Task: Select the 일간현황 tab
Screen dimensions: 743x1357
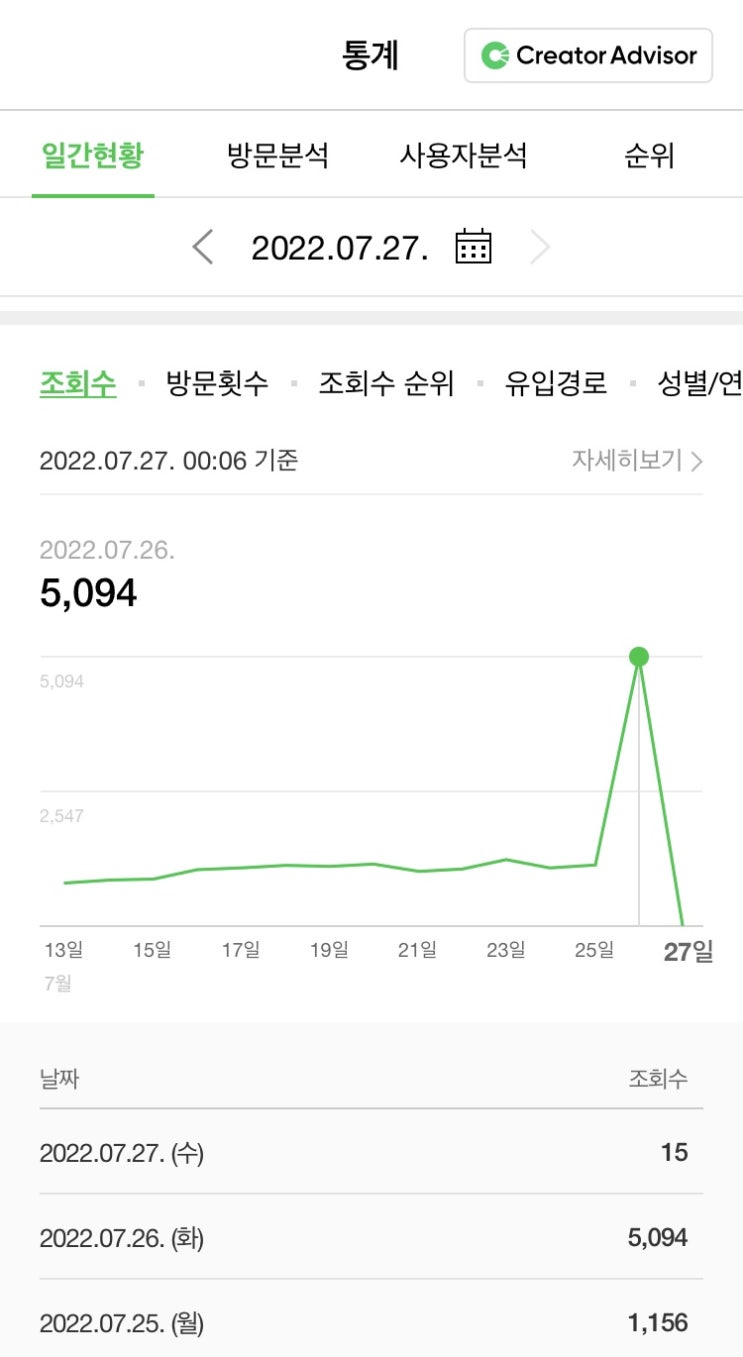Action: point(93,156)
